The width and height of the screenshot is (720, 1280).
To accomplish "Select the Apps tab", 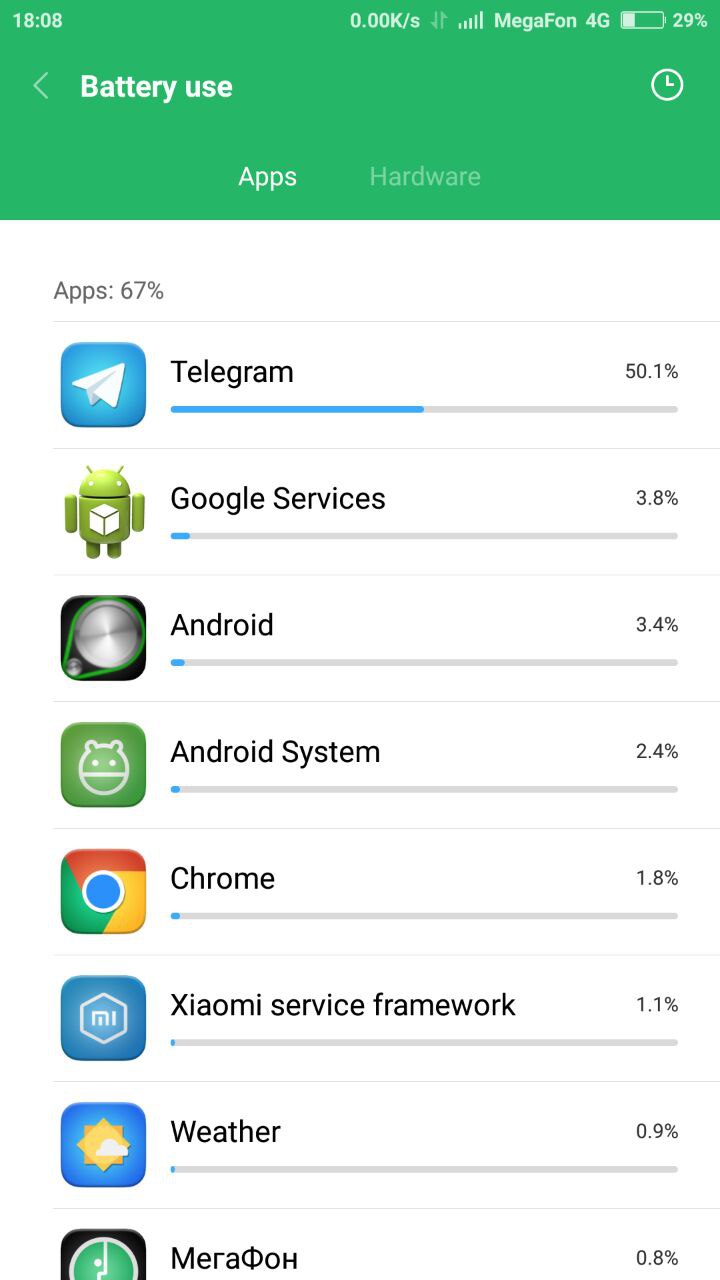I will tap(267, 177).
